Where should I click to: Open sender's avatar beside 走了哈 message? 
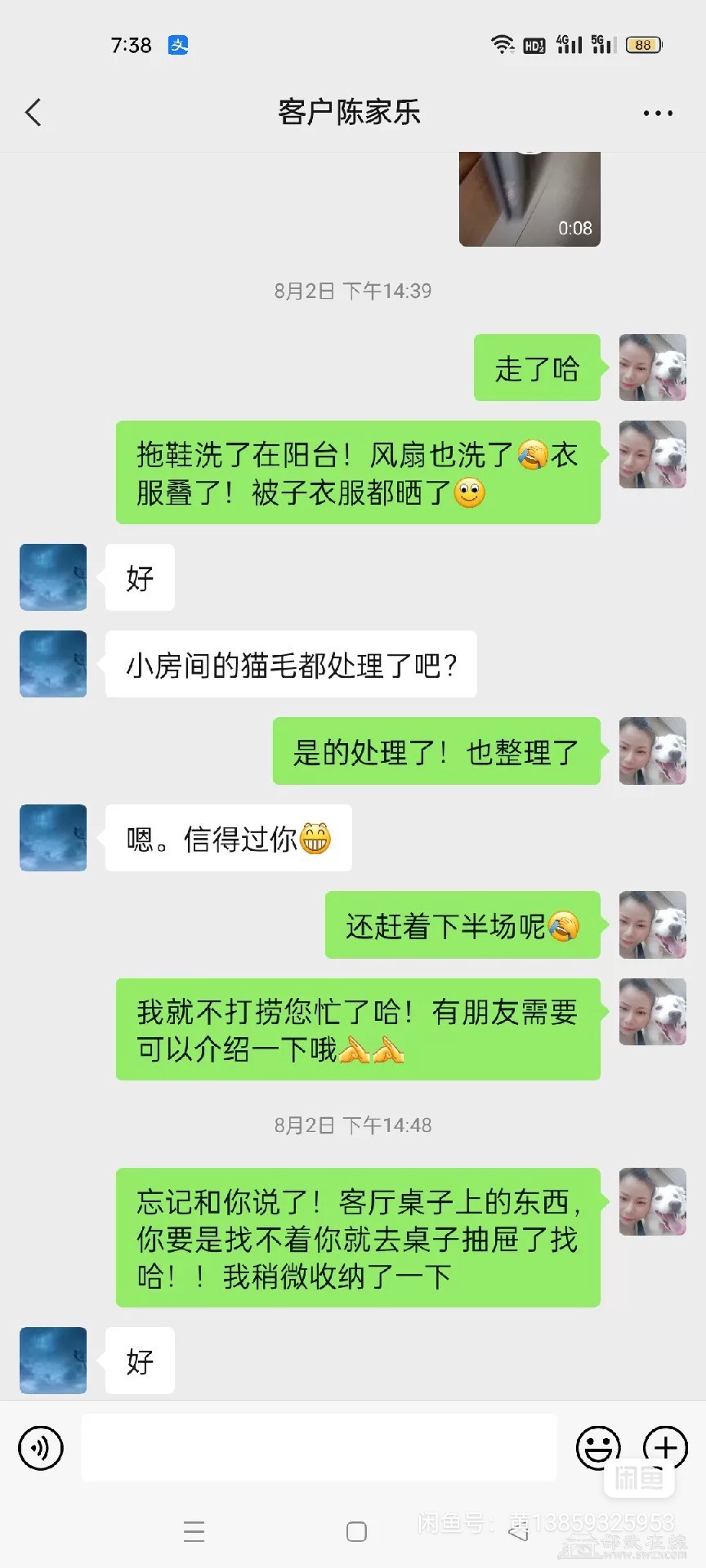click(x=652, y=367)
